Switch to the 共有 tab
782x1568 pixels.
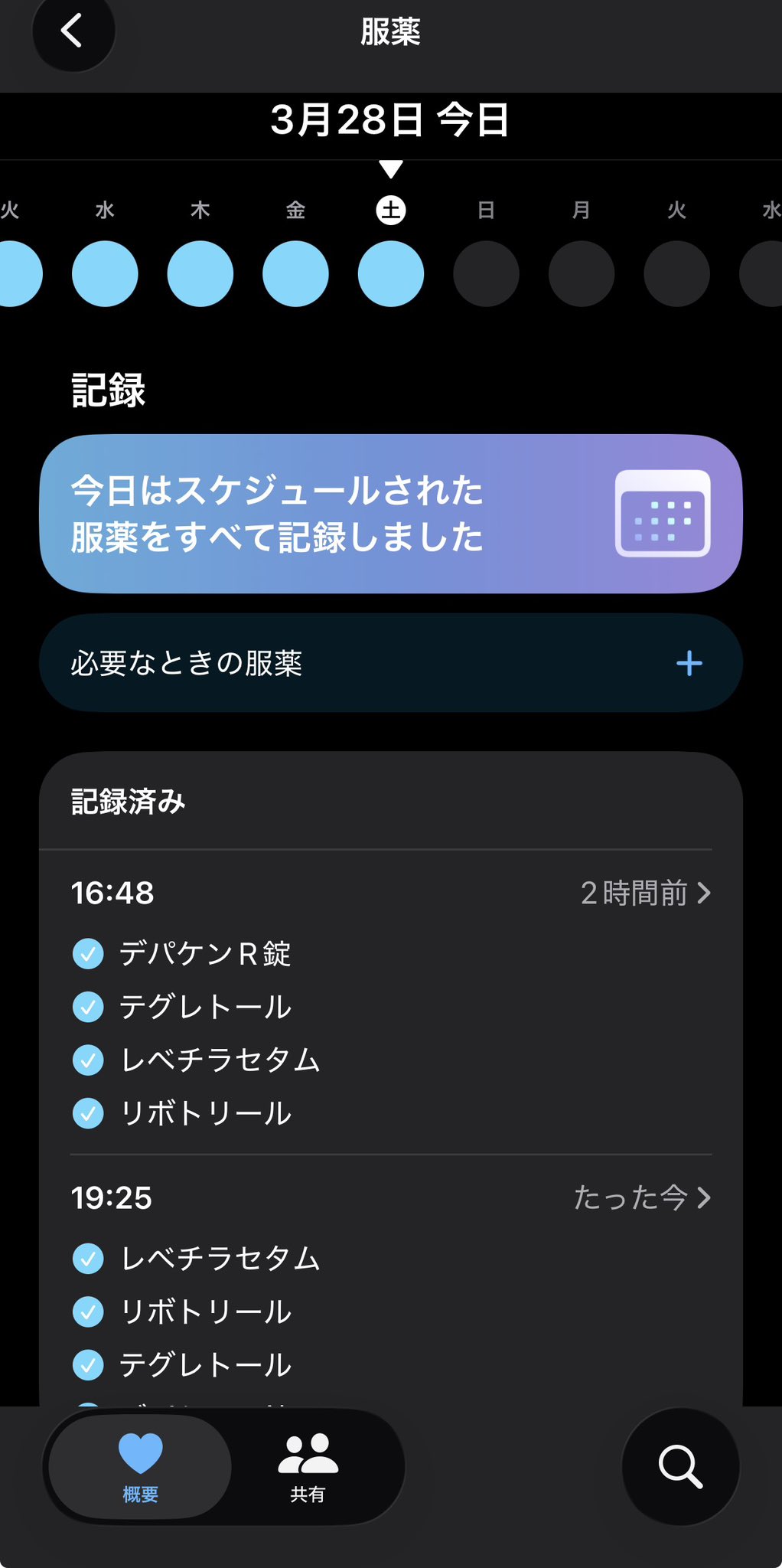click(308, 1467)
